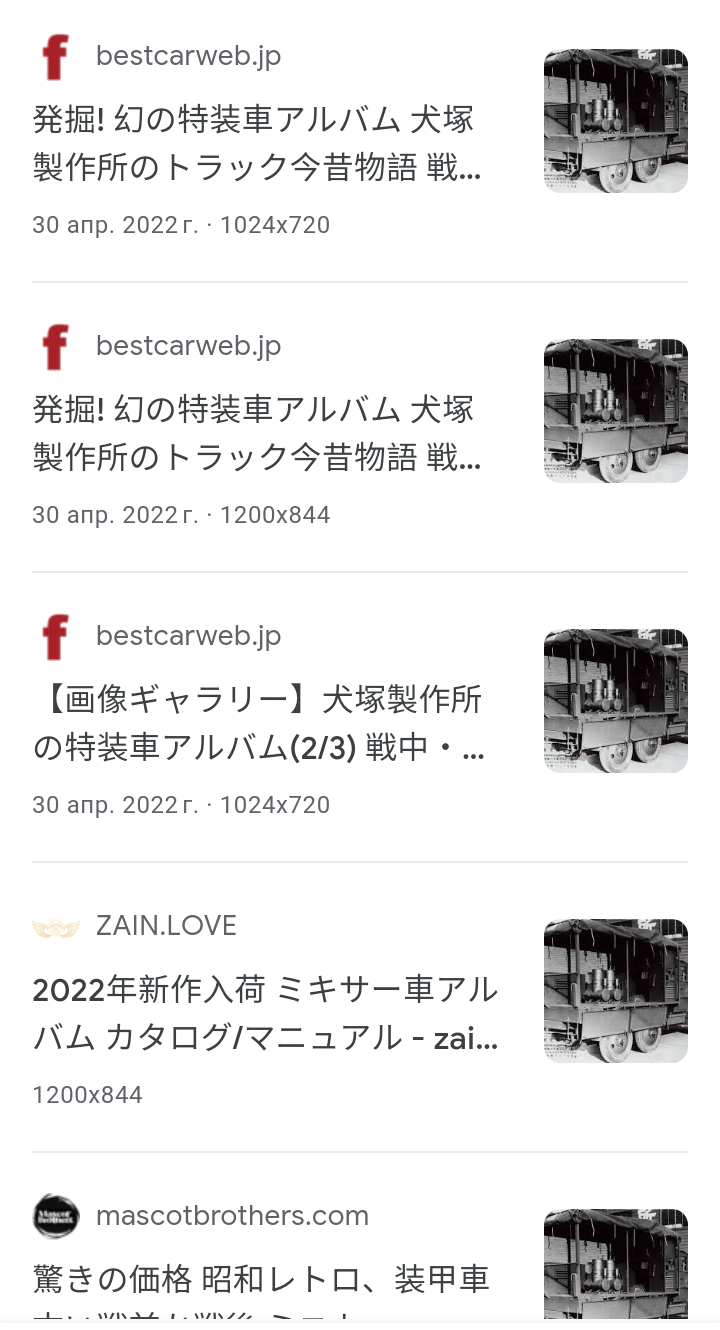720x1330 pixels.
Task: Open the bestcarweb.jp result sized 1200x844
Action: 257,434
